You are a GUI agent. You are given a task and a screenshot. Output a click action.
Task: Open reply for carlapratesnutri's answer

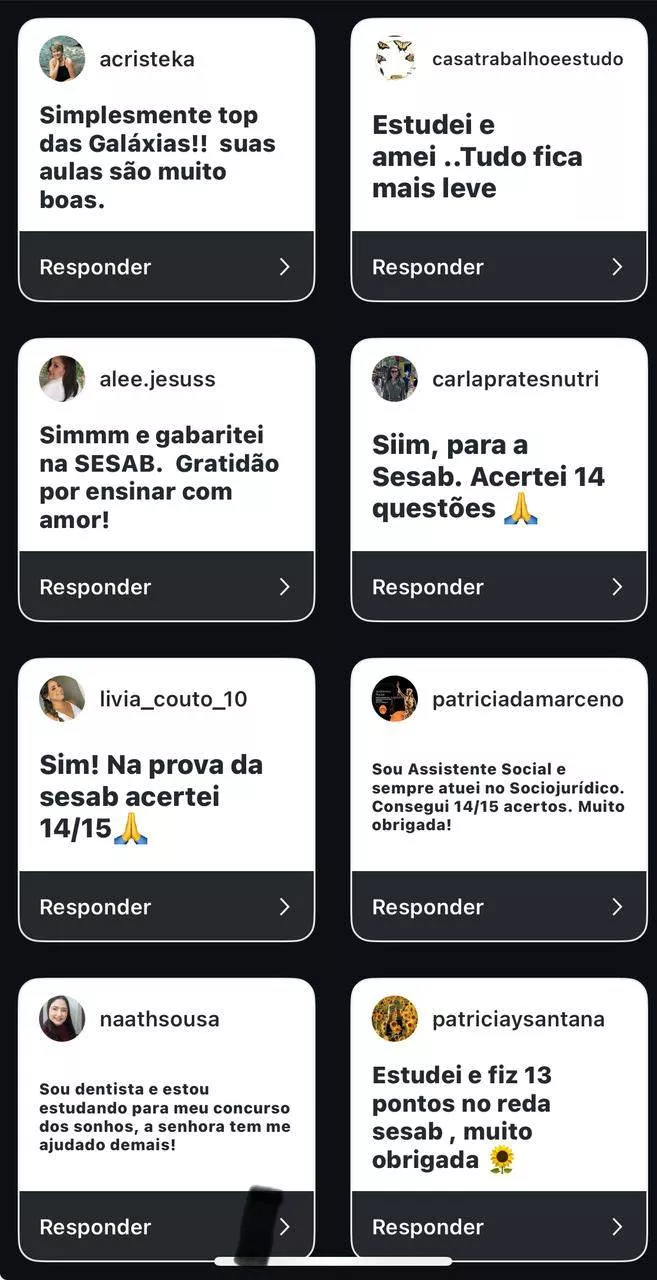coord(498,587)
